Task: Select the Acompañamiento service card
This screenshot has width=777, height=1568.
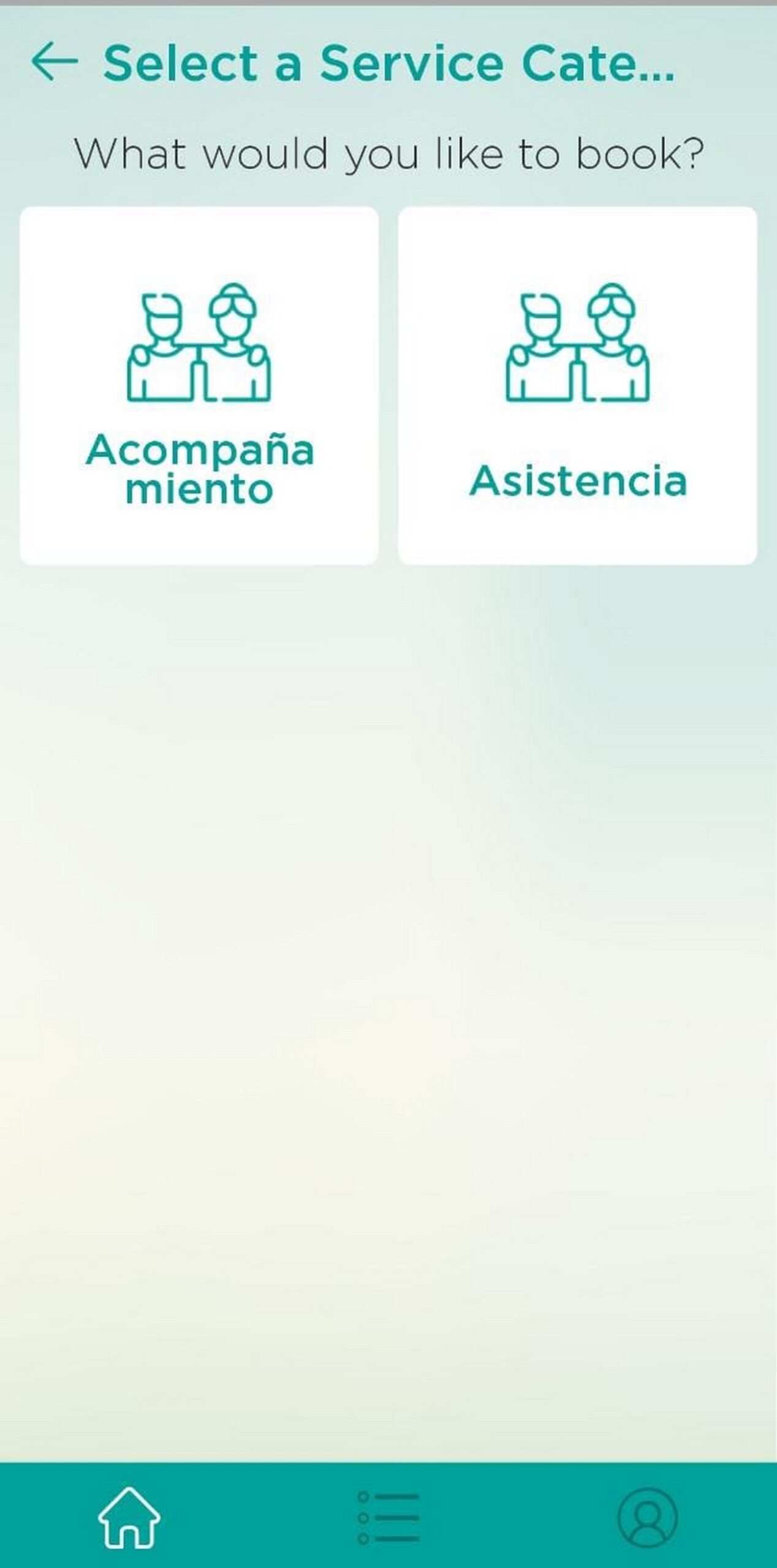Action: tap(199, 385)
